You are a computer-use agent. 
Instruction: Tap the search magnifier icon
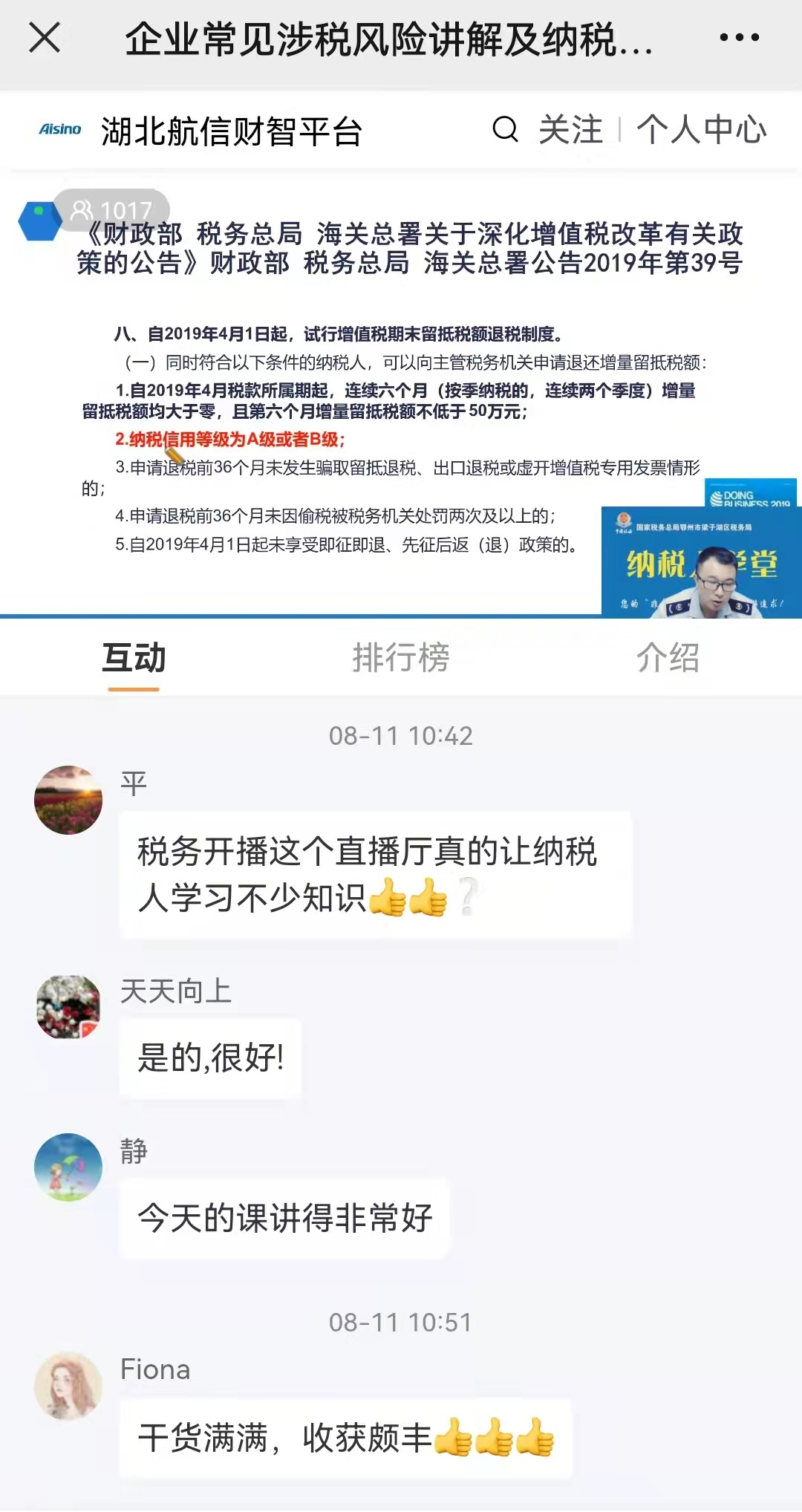[506, 129]
